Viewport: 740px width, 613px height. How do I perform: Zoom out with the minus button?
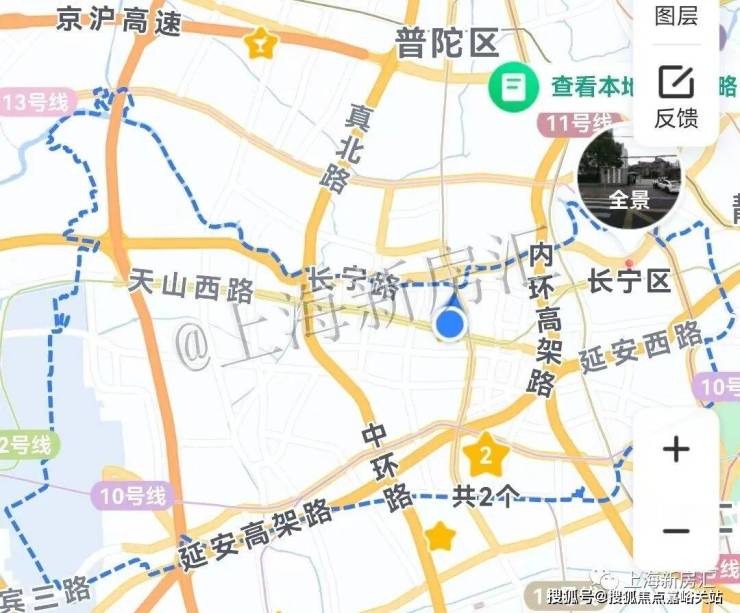point(677,532)
